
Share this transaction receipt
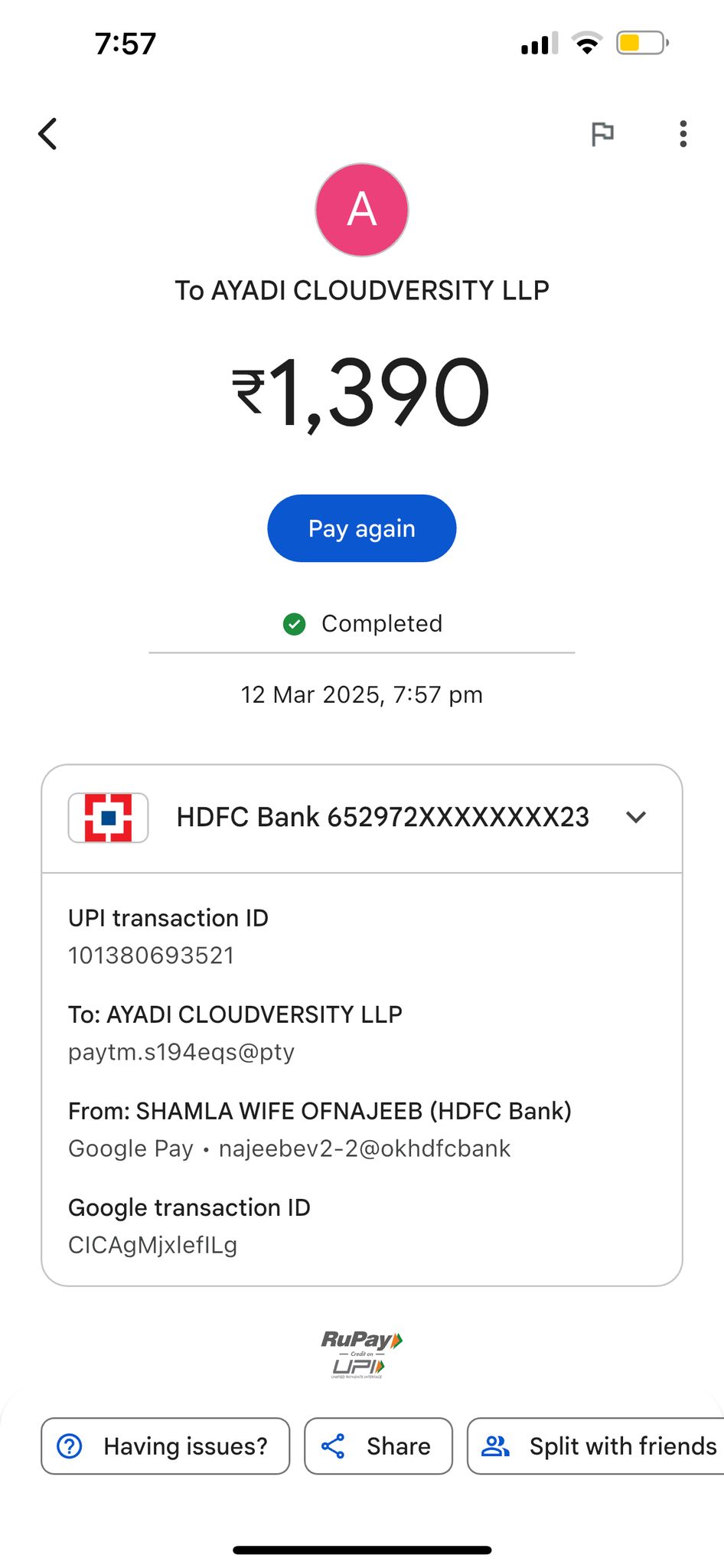click(x=378, y=1446)
